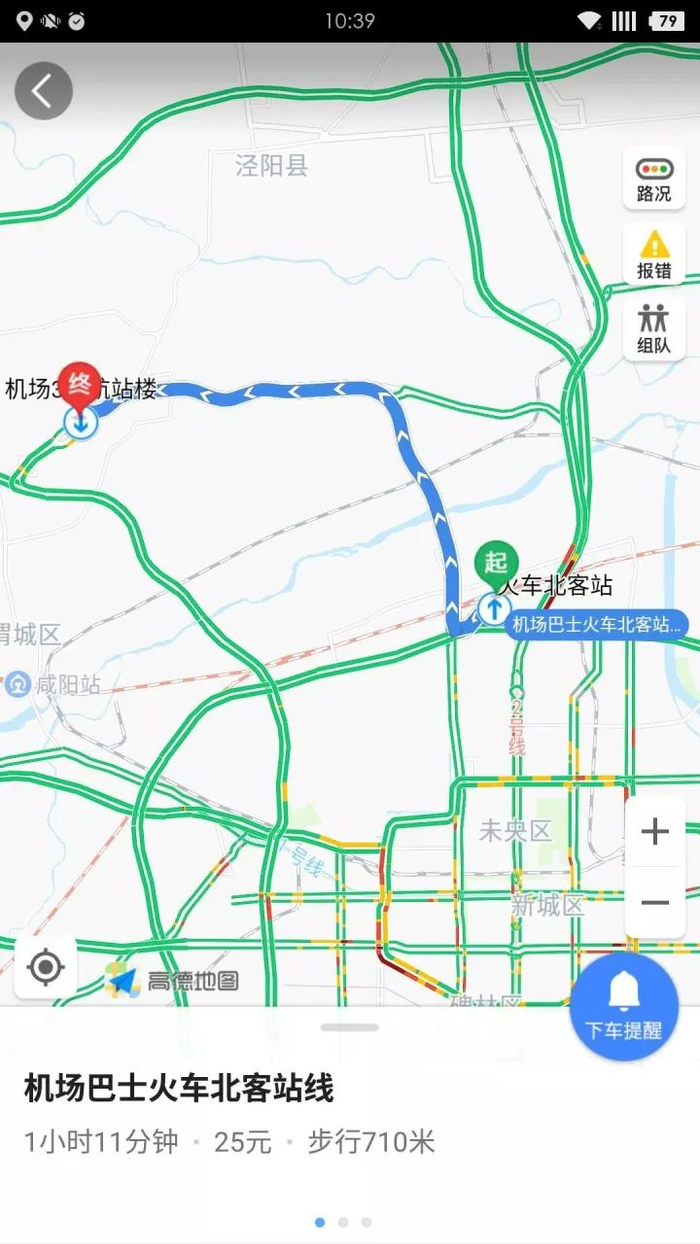
Task: Zoom out of the map
Action: [655, 902]
